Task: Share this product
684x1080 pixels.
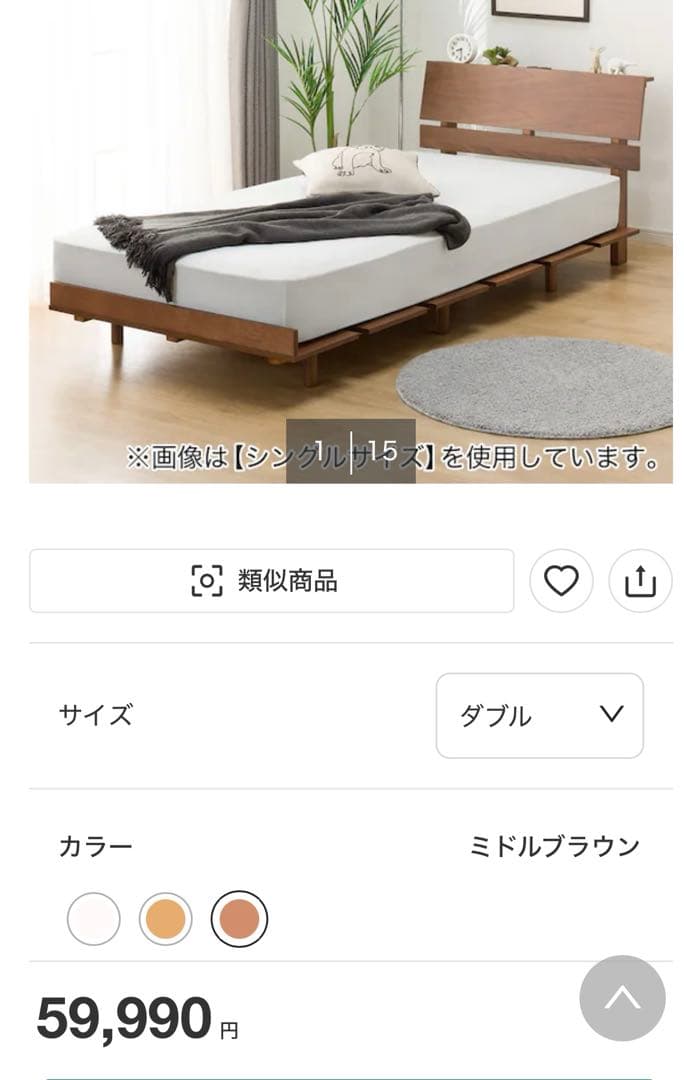Action: (640, 581)
